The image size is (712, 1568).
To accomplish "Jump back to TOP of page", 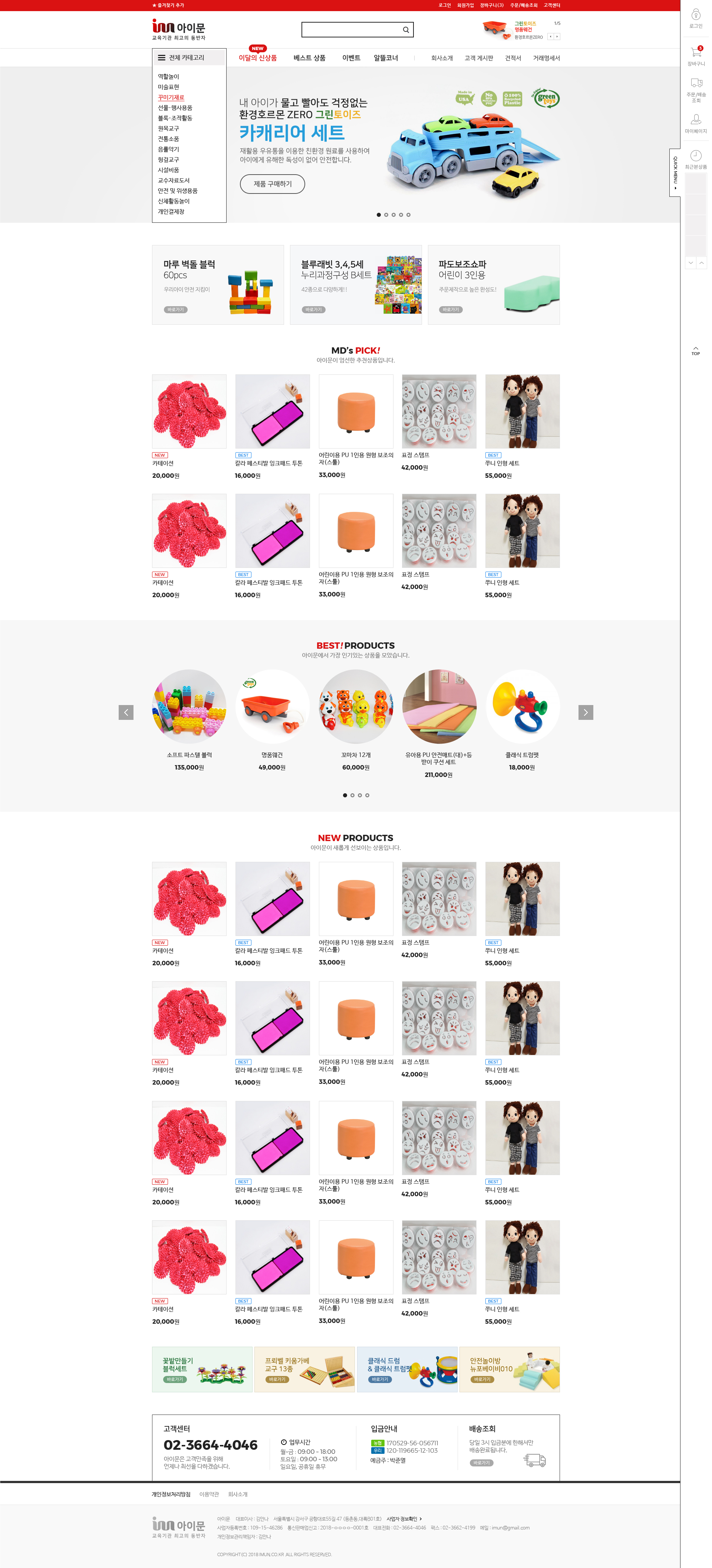I will [696, 351].
